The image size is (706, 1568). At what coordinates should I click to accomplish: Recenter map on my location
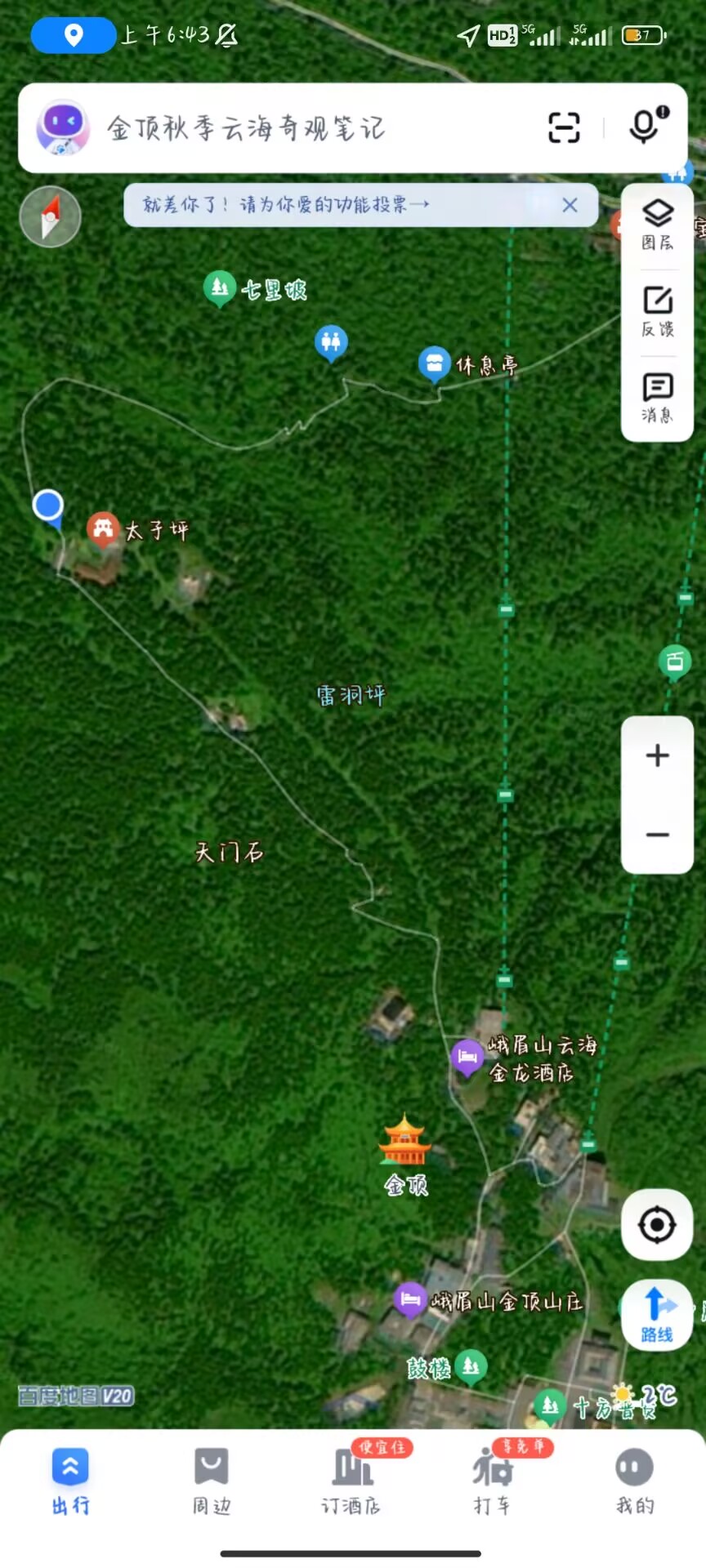coord(657,1225)
